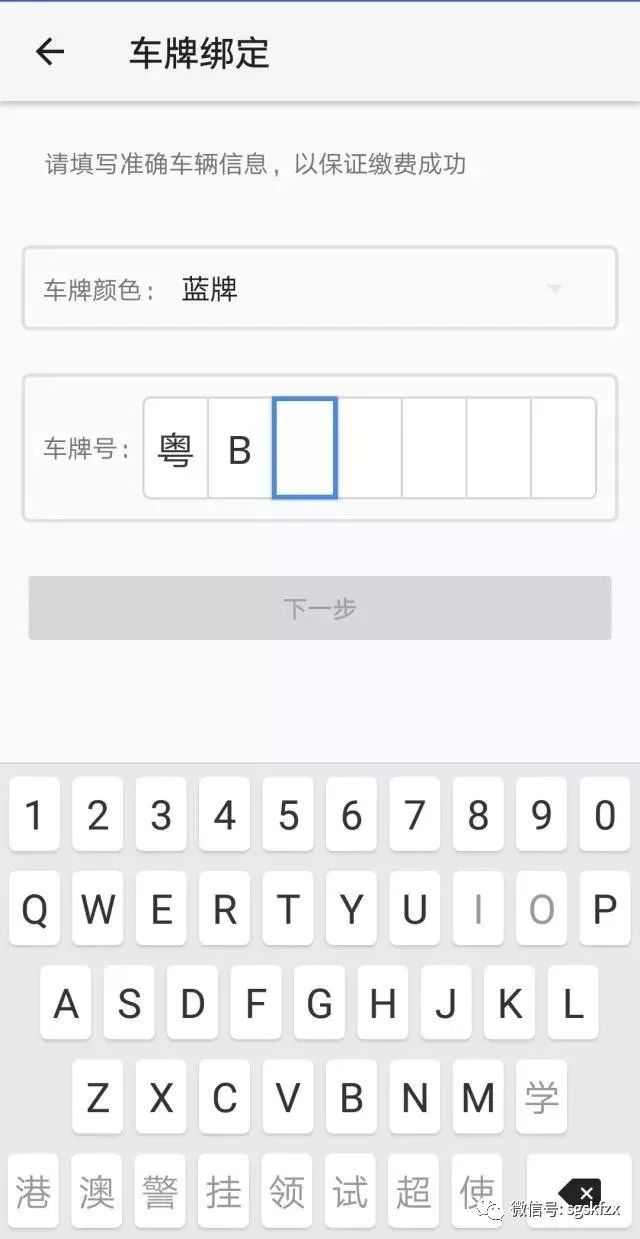Enter digit 5 on the keyboard

click(288, 815)
